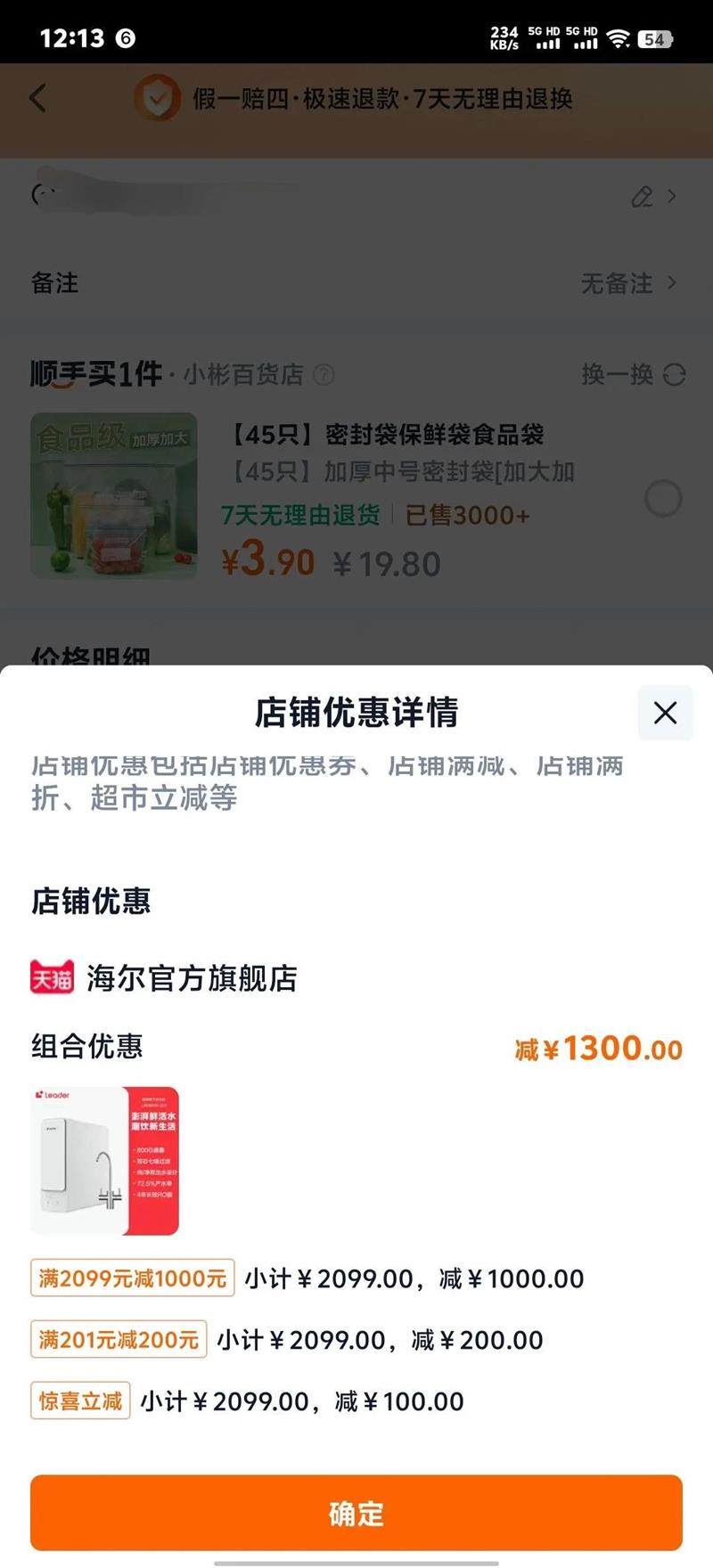Tap the 减¥1300.00 combined discount amount
The width and height of the screenshot is (713, 1568).
(x=599, y=1049)
